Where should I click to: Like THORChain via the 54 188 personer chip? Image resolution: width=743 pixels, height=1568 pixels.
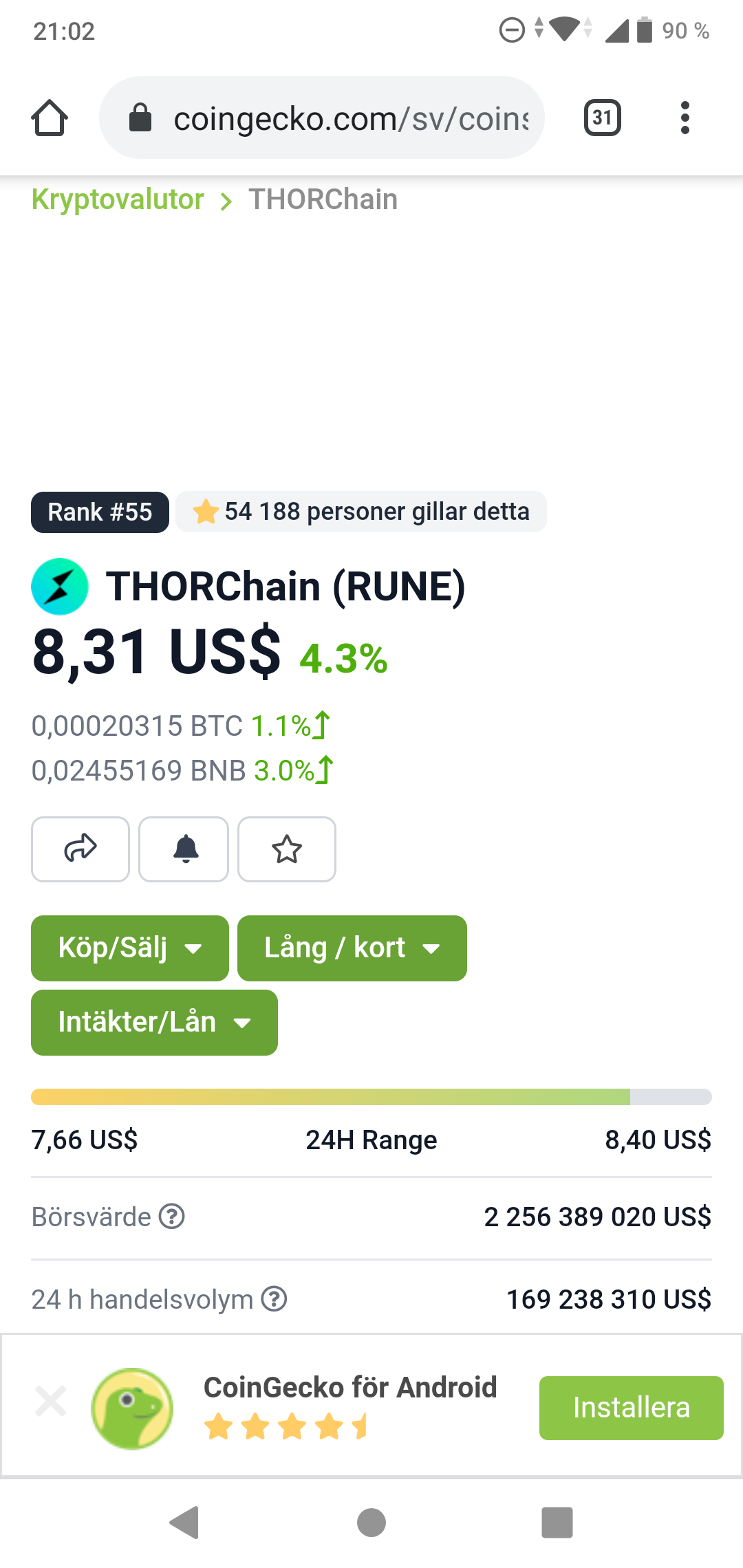(361, 512)
